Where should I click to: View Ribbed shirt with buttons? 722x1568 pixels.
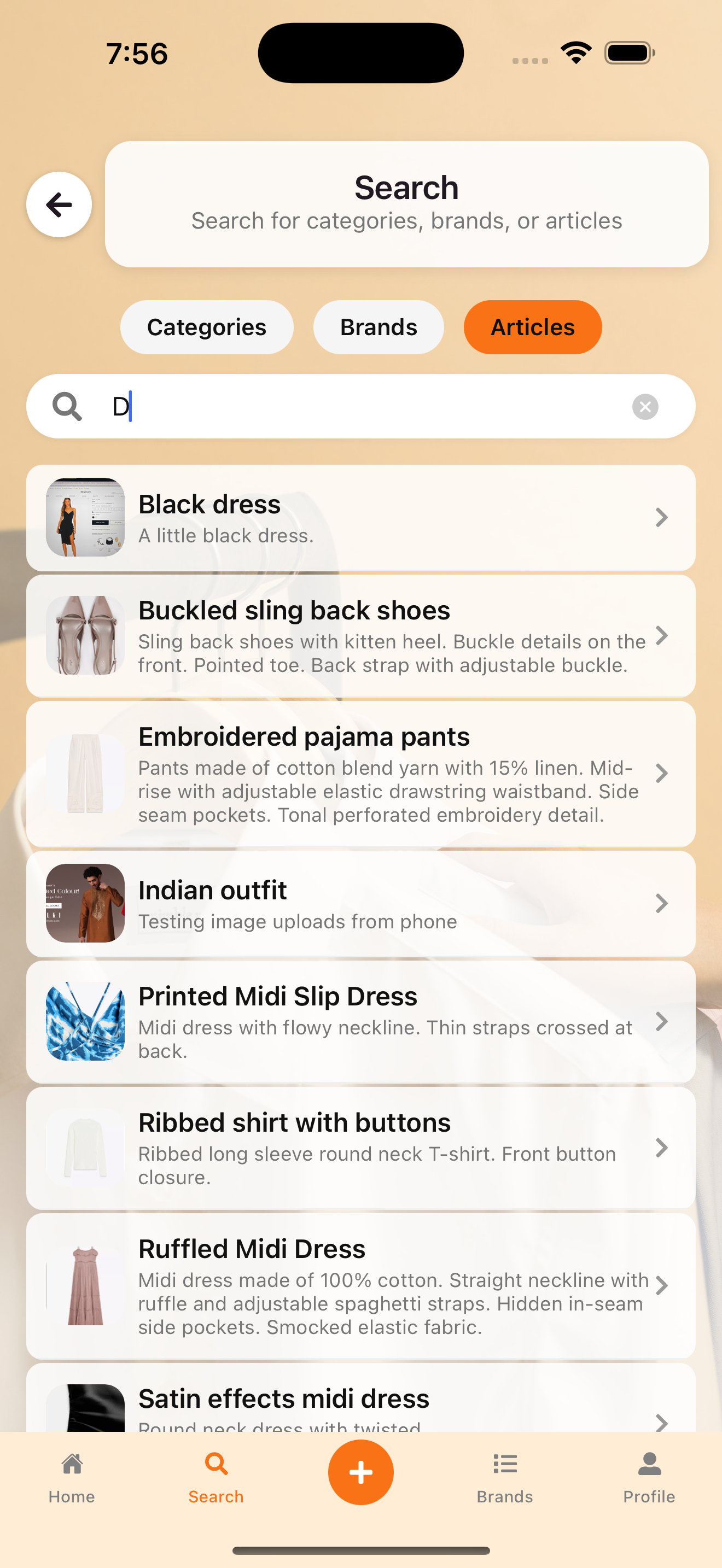pyautogui.click(x=360, y=1148)
